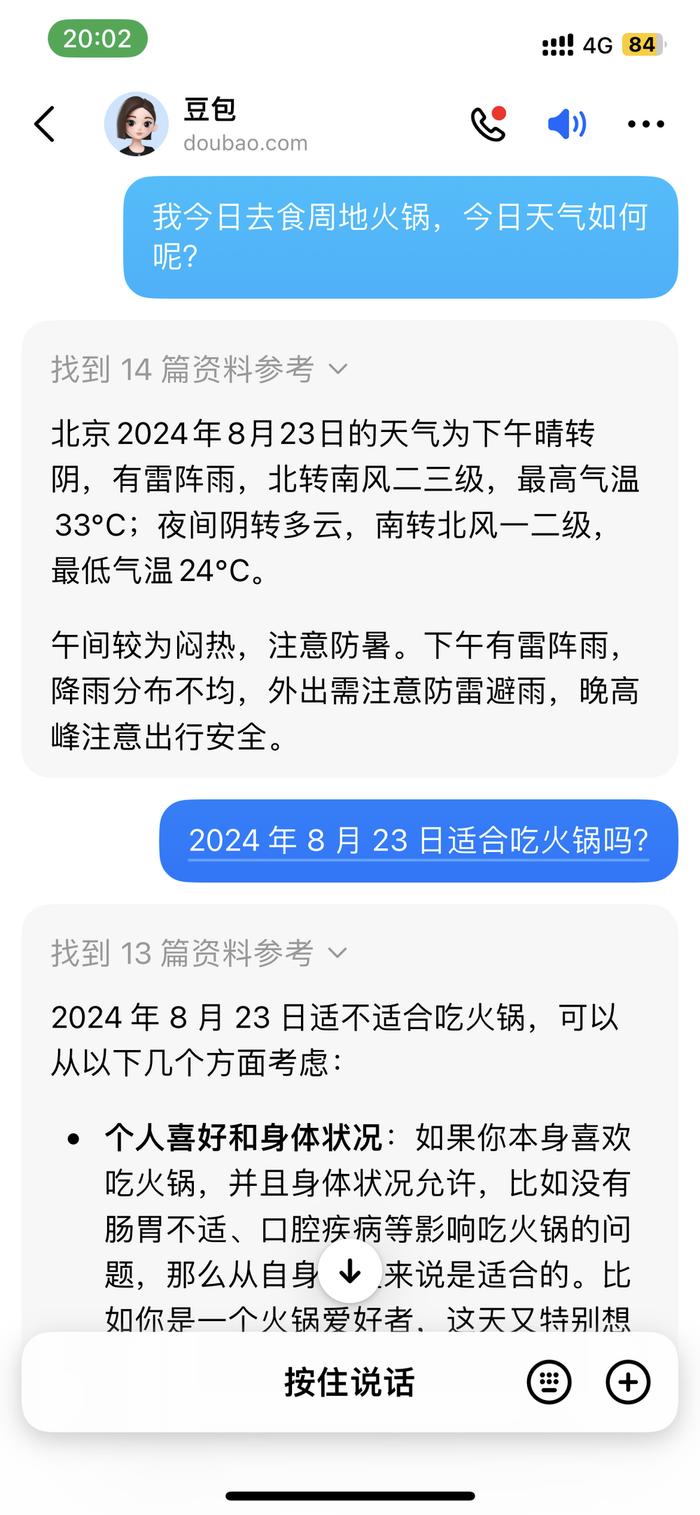Image resolution: width=700 pixels, height=1515 pixels.
Task: Tap the 按住说话 voice input button
Action: tap(349, 1382)
